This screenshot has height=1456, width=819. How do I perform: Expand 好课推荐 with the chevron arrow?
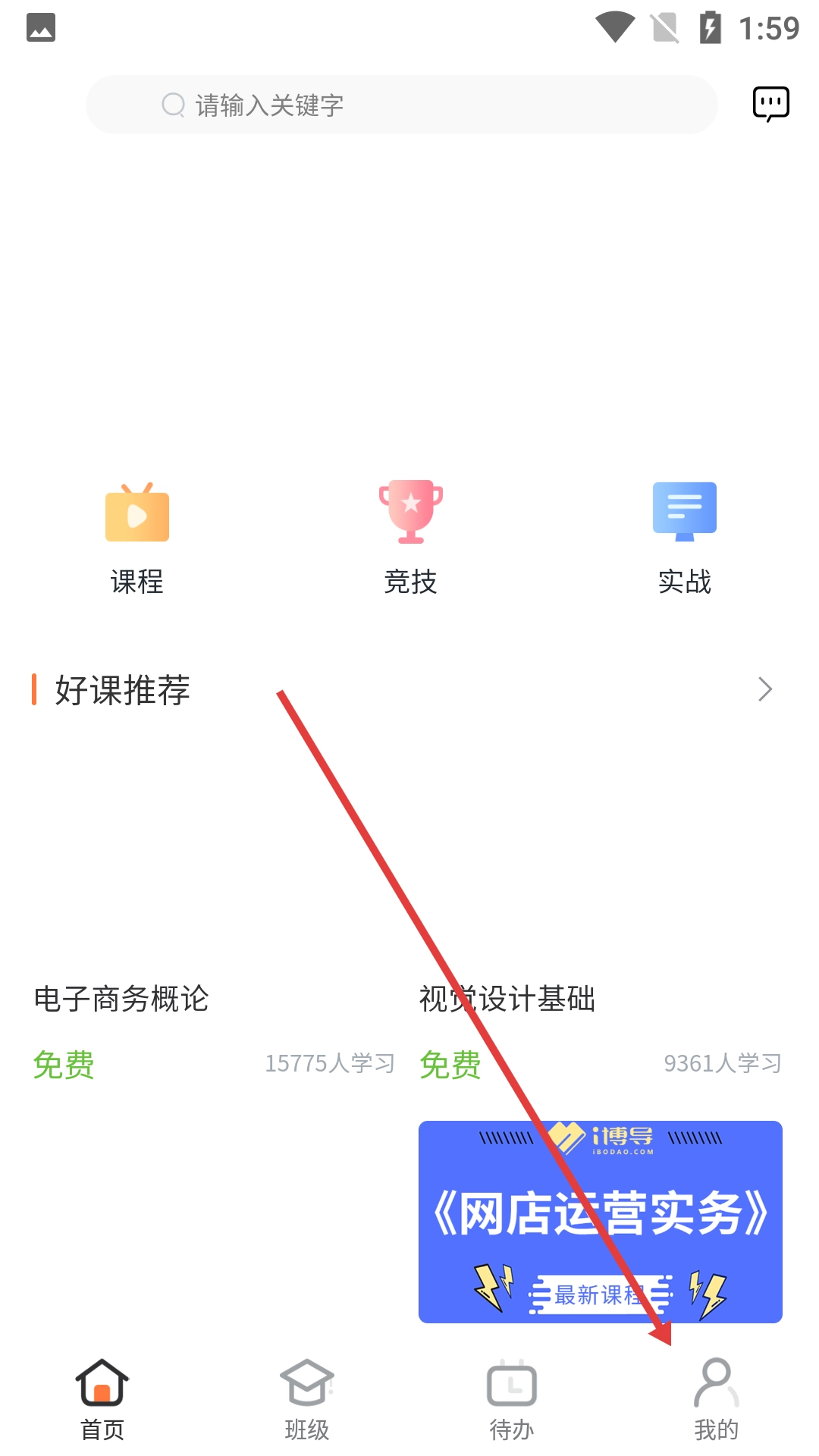coord(764,689)
